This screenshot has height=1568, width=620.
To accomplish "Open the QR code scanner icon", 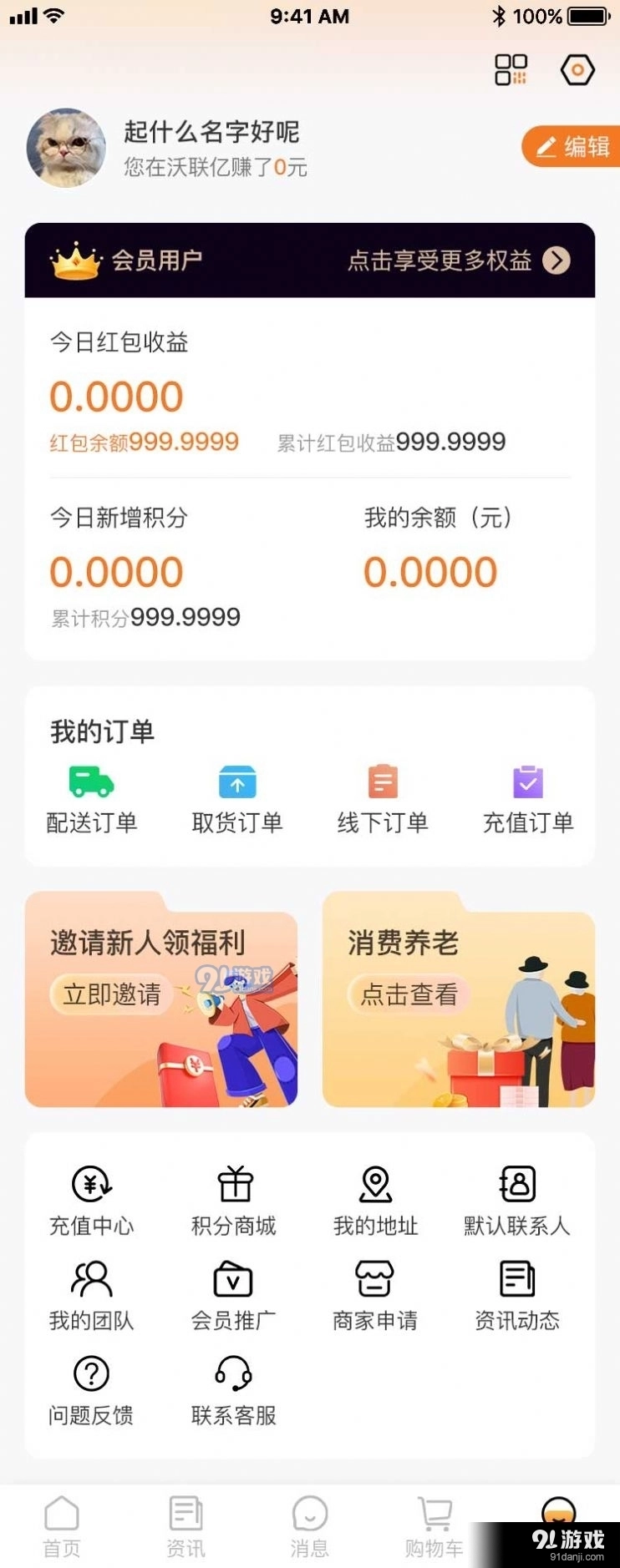I will click(511, 70).
